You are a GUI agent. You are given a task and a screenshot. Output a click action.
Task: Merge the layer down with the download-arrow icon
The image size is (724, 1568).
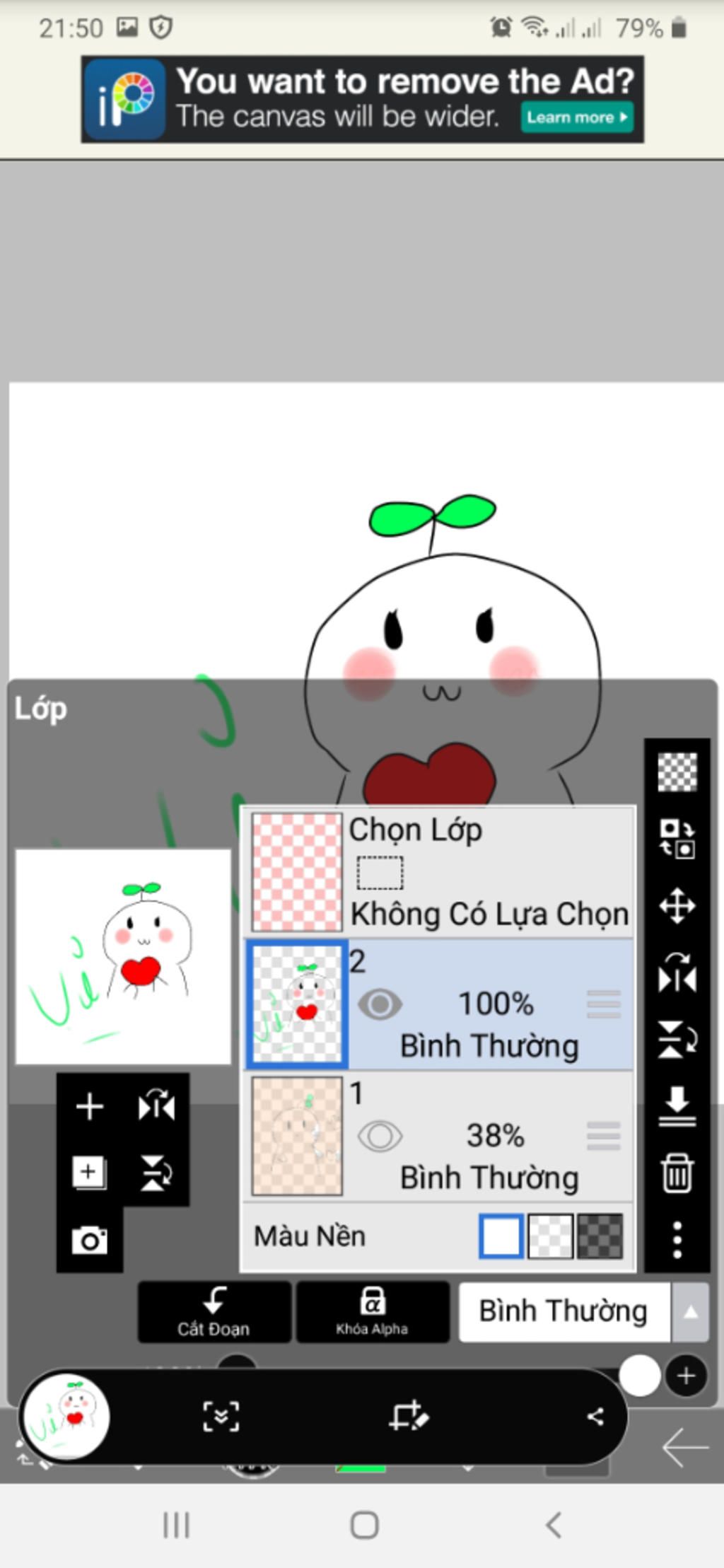pyautogui.click(x=677, y=1106)
